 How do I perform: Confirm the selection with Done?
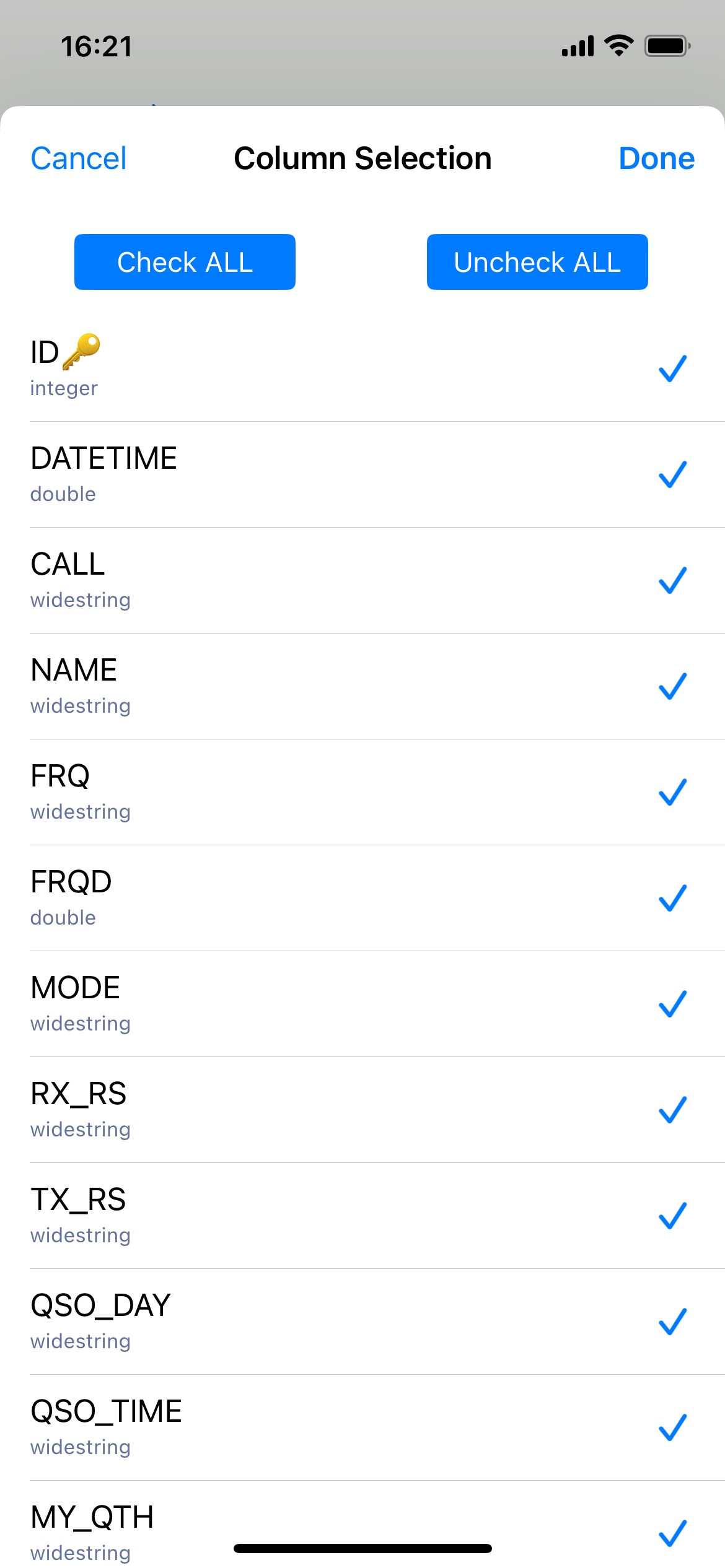pyautogui.click(x=656, y=159)
